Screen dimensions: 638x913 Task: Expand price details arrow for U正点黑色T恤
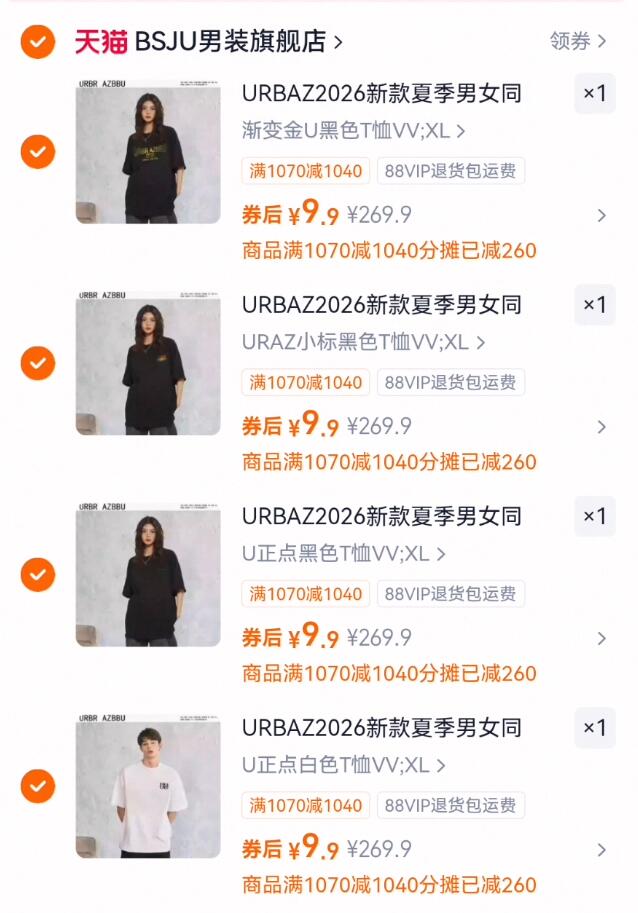point(601,638)
